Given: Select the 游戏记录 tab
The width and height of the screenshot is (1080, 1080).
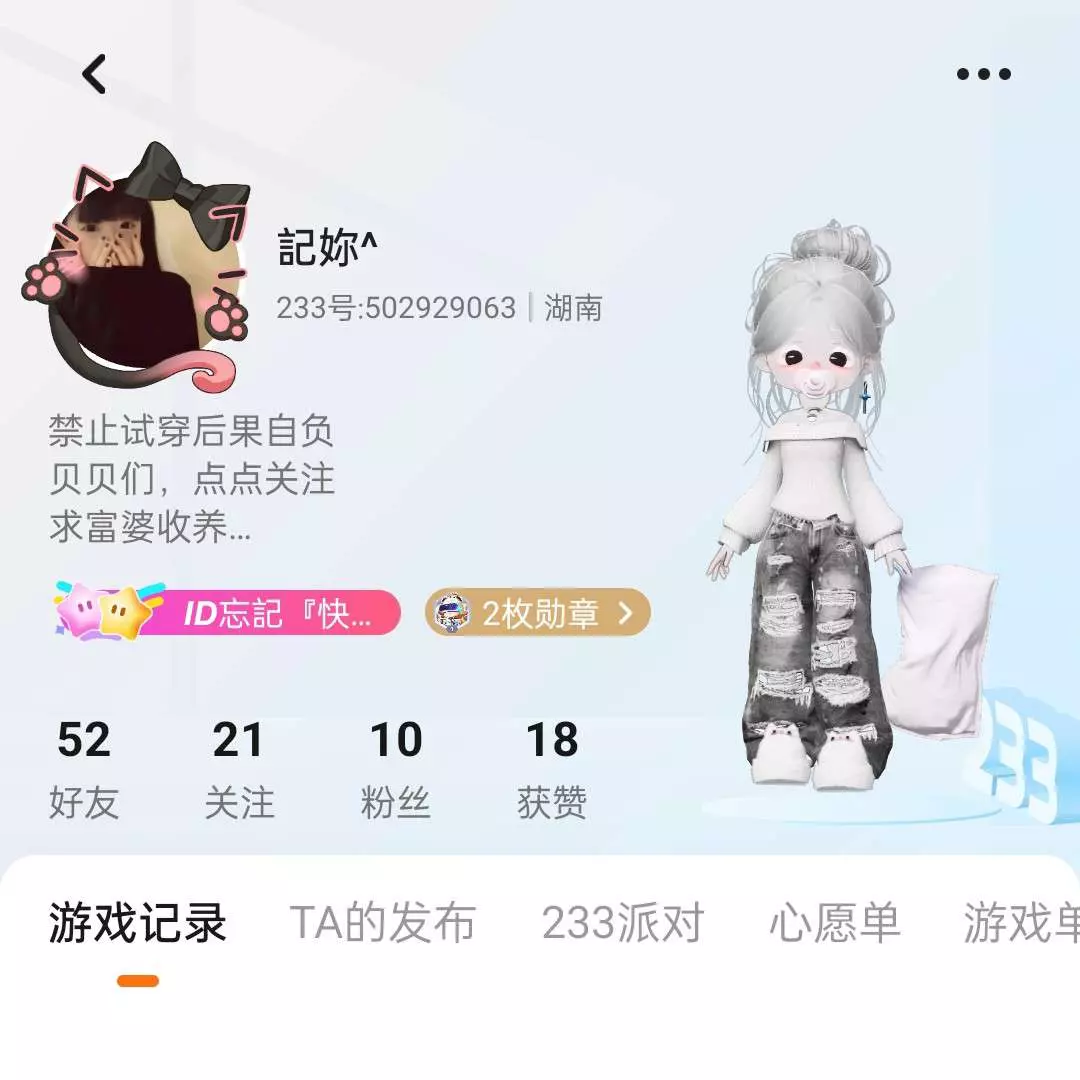Looking at the screenshot, I should (x=138, y=924).
